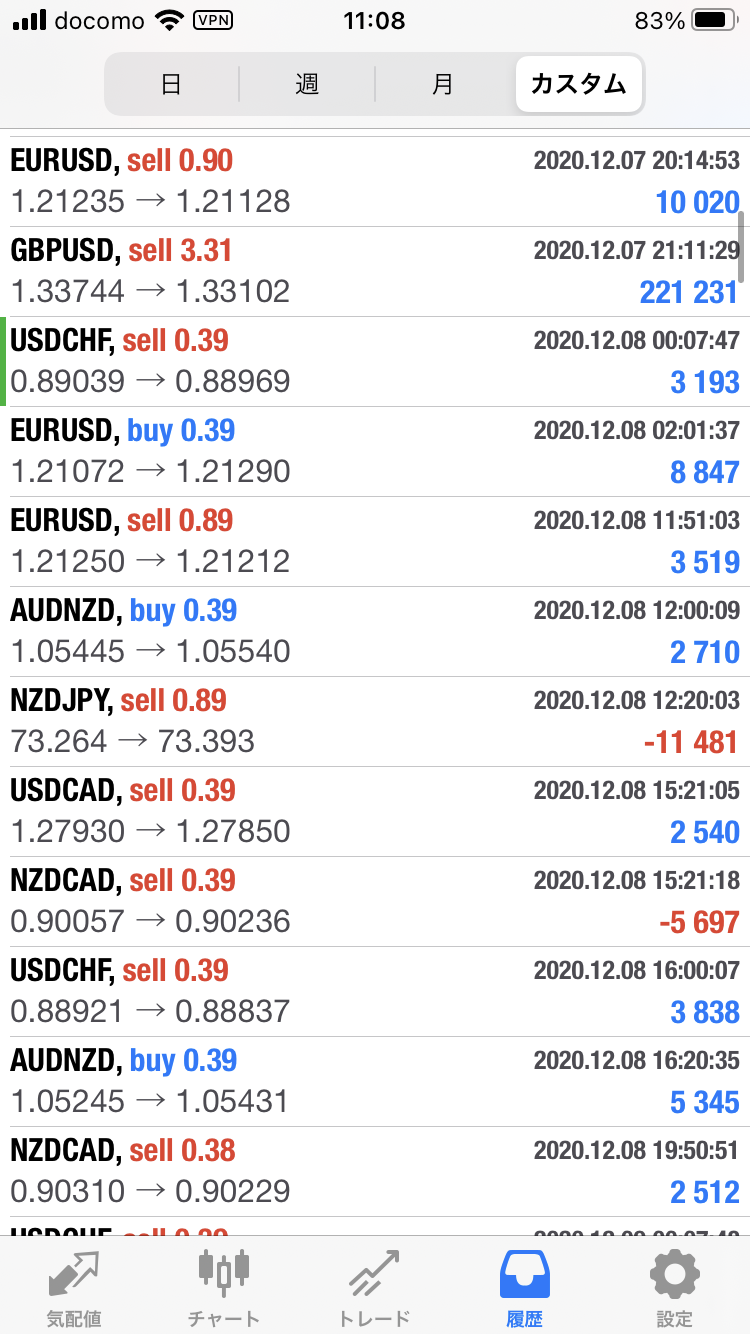Select the EURUSD sell 0.89 trade row
The image size is (750, 1334).
[375, 541]
